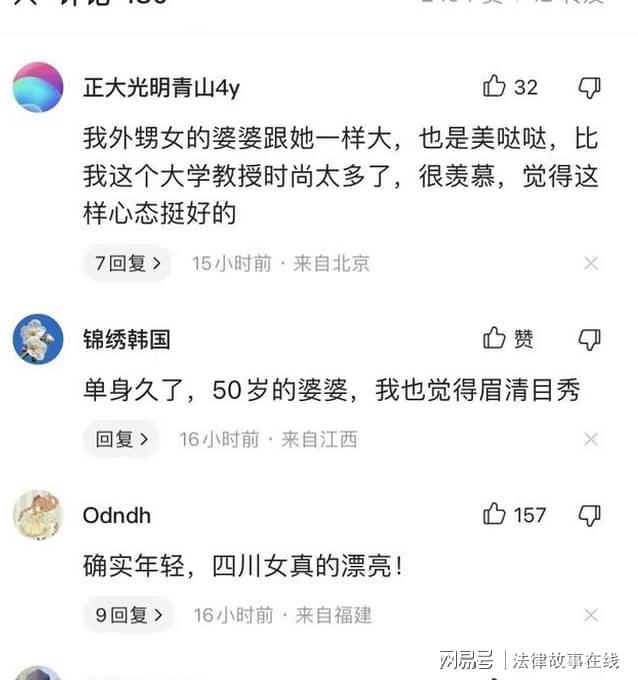Like the comment by 正大光明青山4y
Image resolution: width=638 pixels, height=680 pixels.
(495, 87)
